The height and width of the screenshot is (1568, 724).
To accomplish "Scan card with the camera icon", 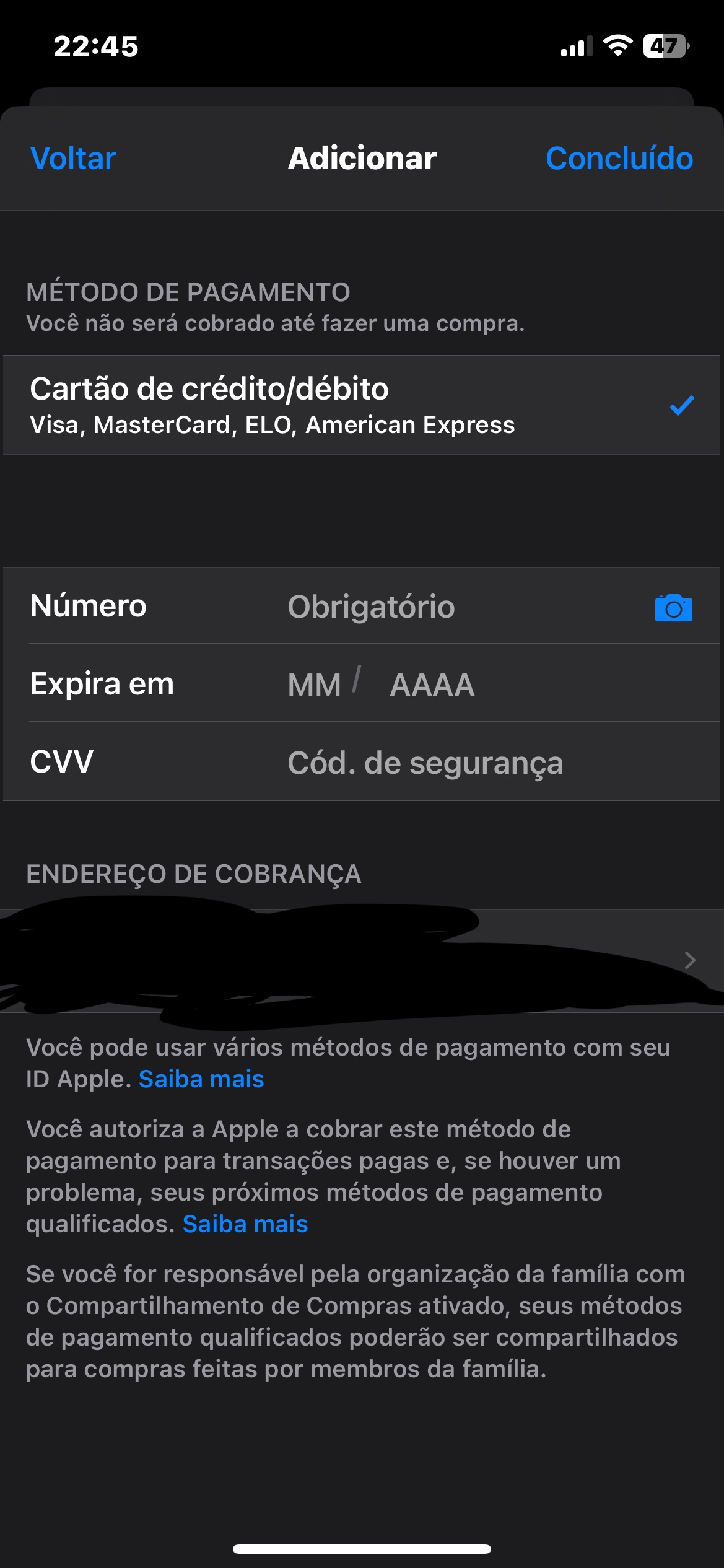I will [673, 608].
